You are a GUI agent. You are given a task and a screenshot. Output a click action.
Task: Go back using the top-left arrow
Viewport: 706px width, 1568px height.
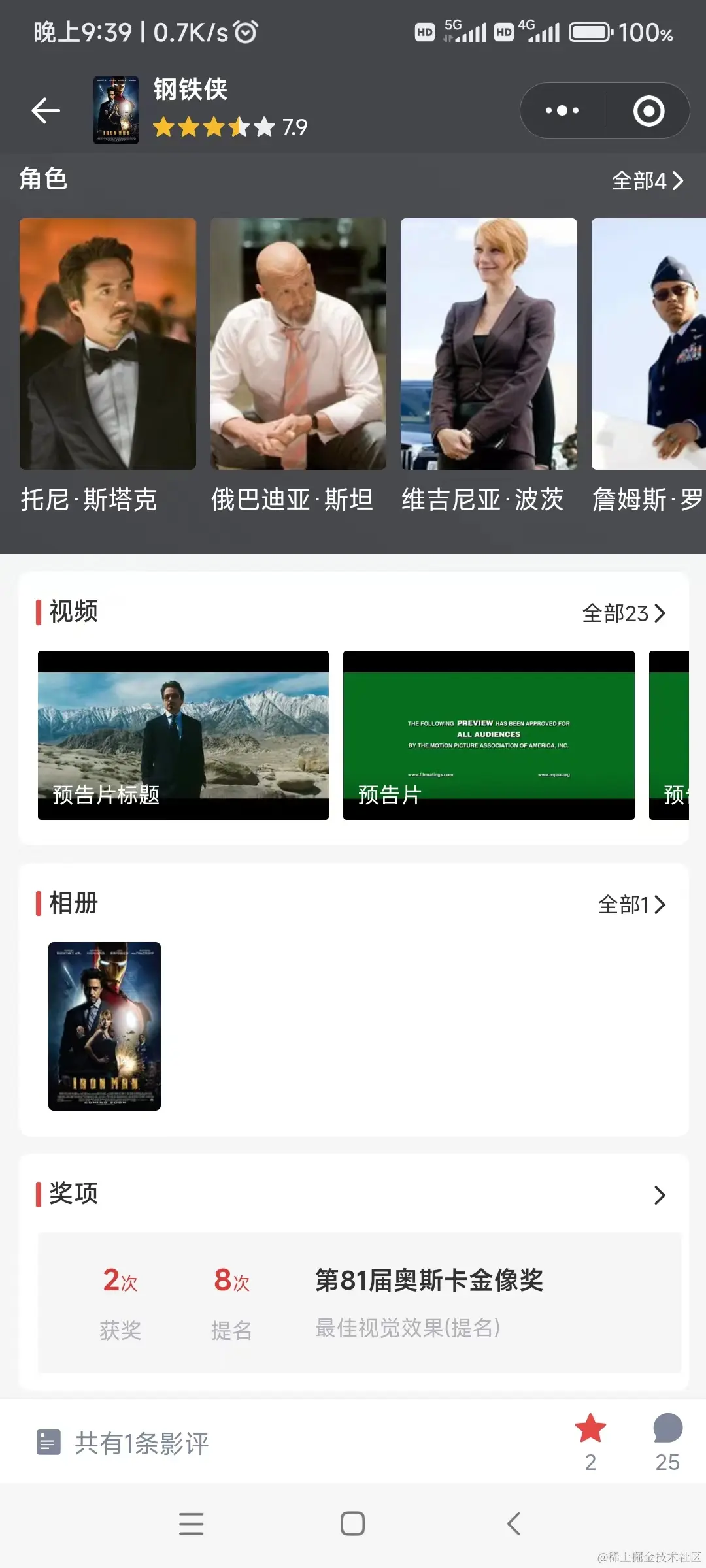click(x=46, y=110)
